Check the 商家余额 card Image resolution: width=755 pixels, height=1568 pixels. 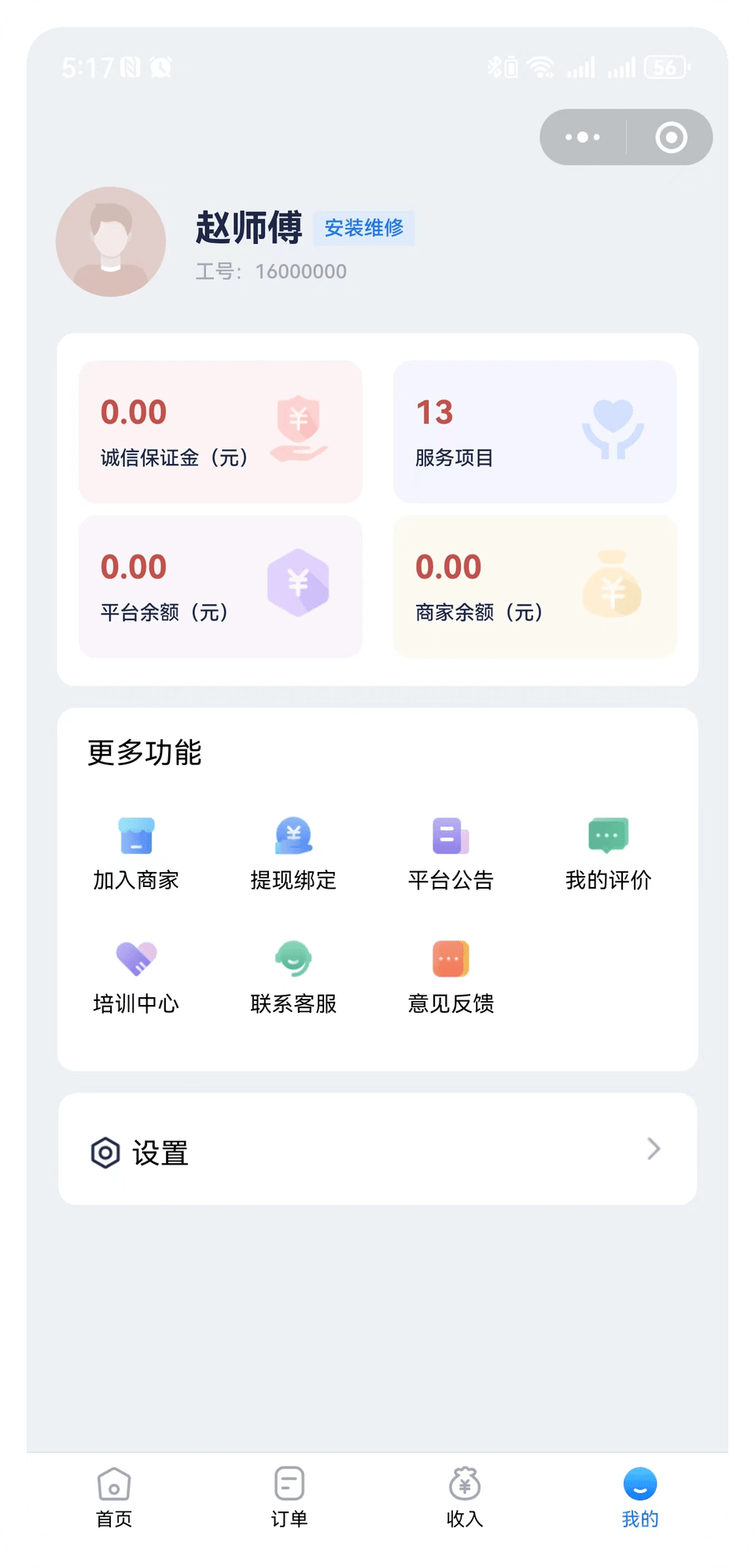535,587
